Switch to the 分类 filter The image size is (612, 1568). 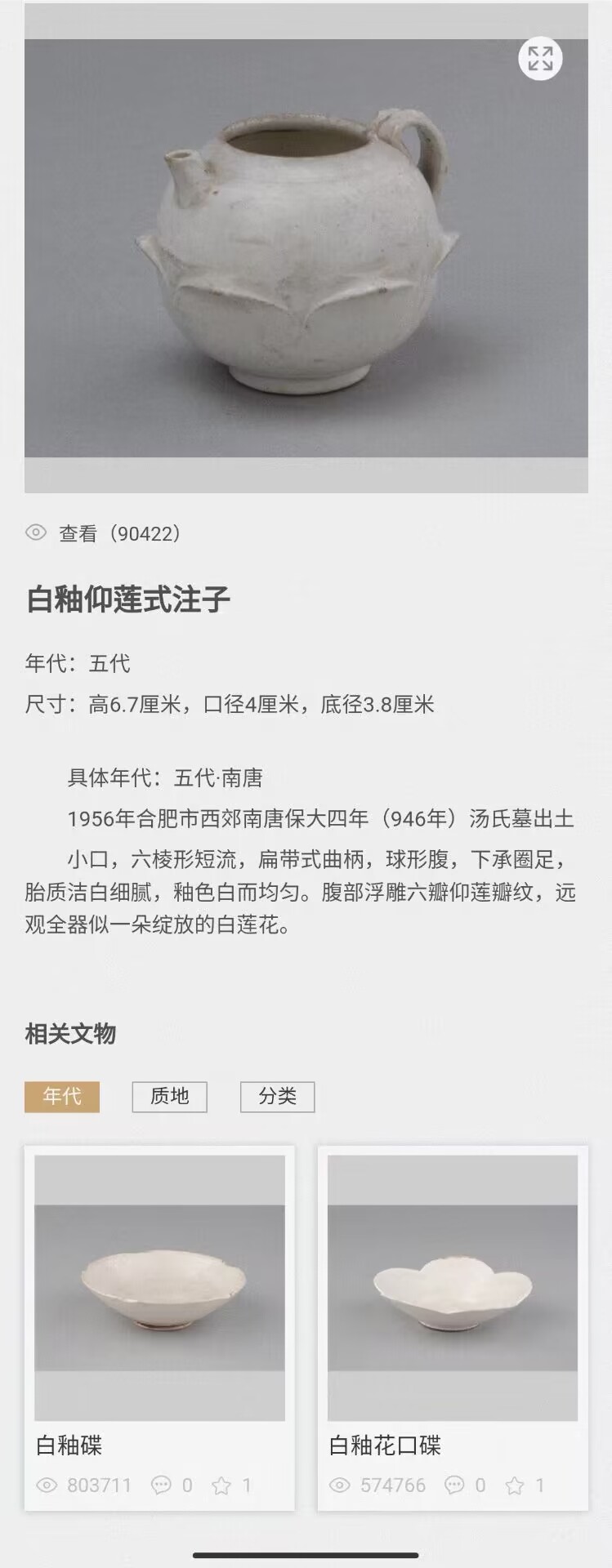277,1096
